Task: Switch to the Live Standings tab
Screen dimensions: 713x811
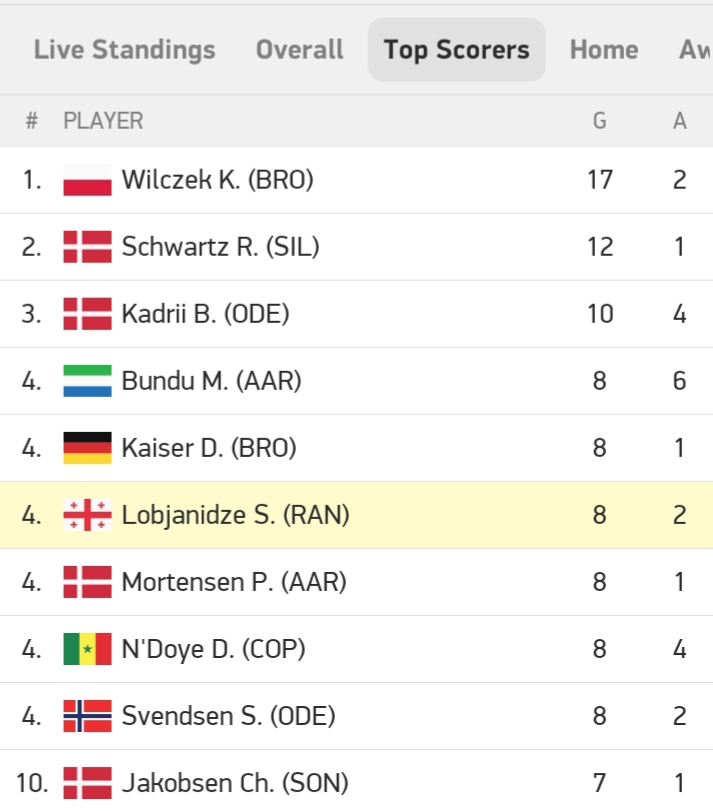Action: (124, 50)
